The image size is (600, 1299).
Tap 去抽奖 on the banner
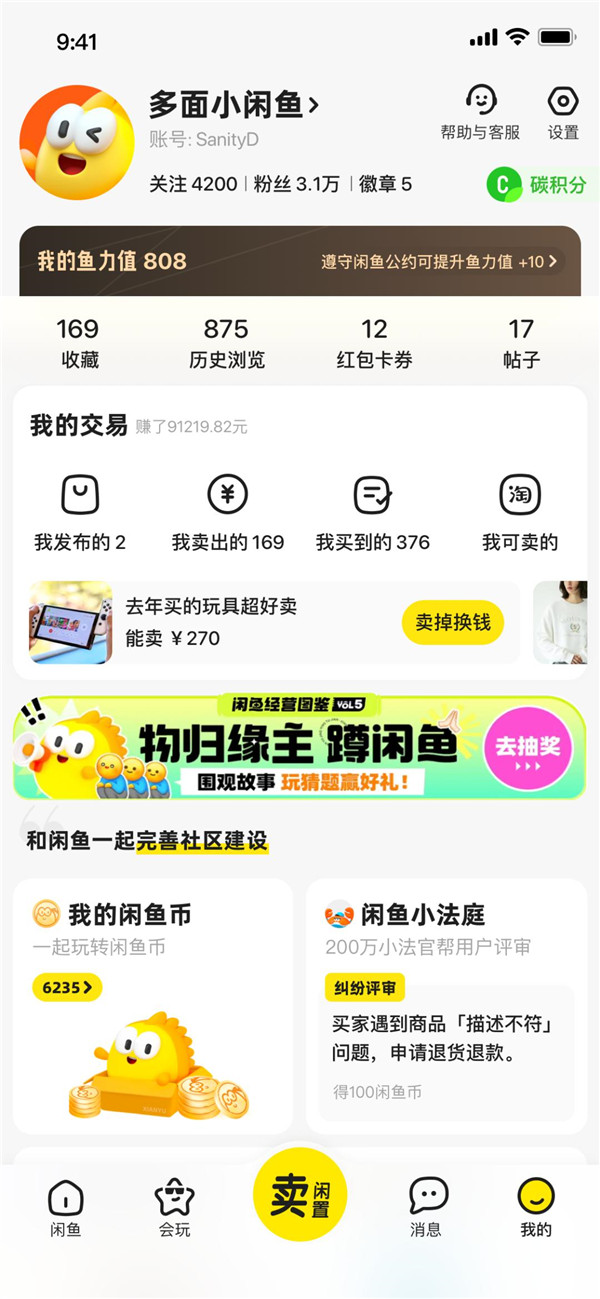pos(527,748)
